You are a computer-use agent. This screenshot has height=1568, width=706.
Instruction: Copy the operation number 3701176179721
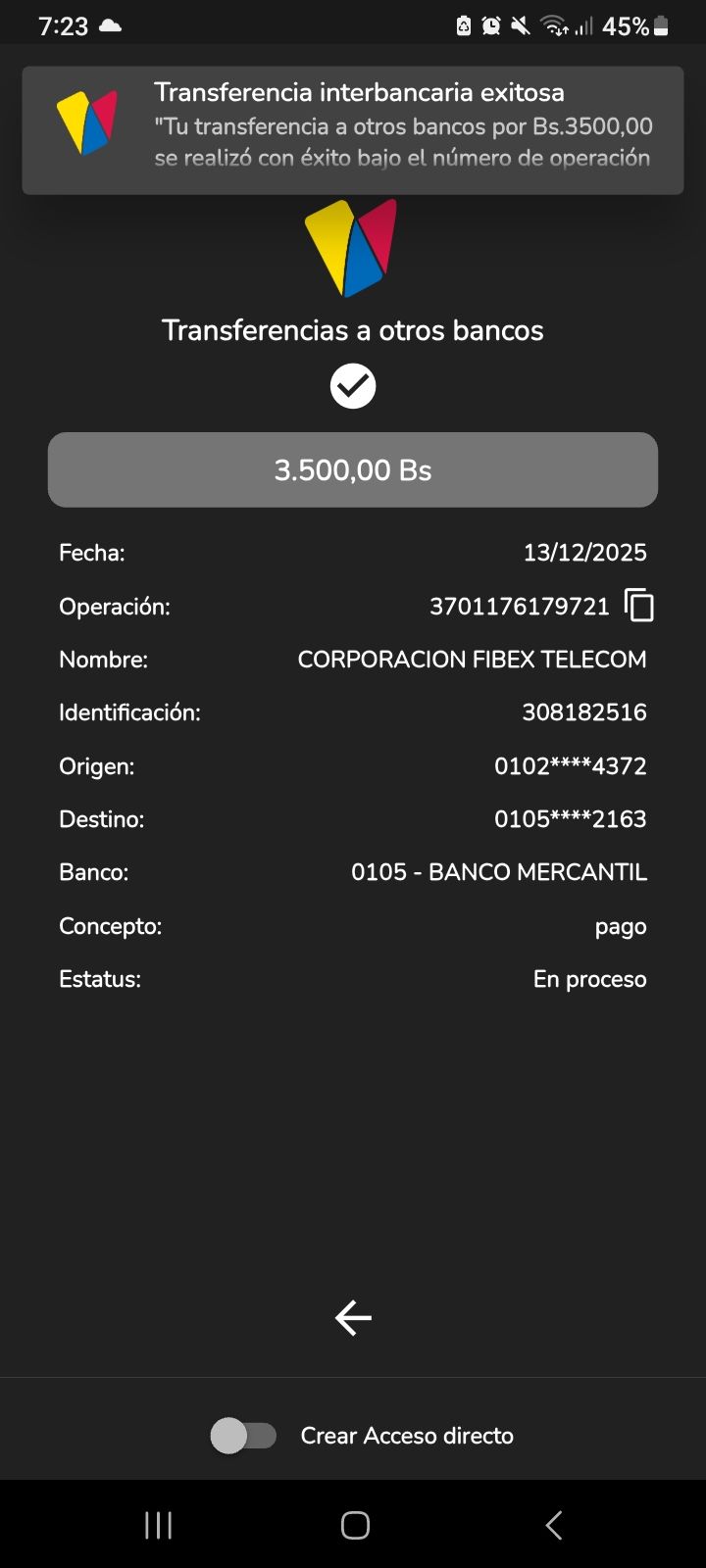639,607
